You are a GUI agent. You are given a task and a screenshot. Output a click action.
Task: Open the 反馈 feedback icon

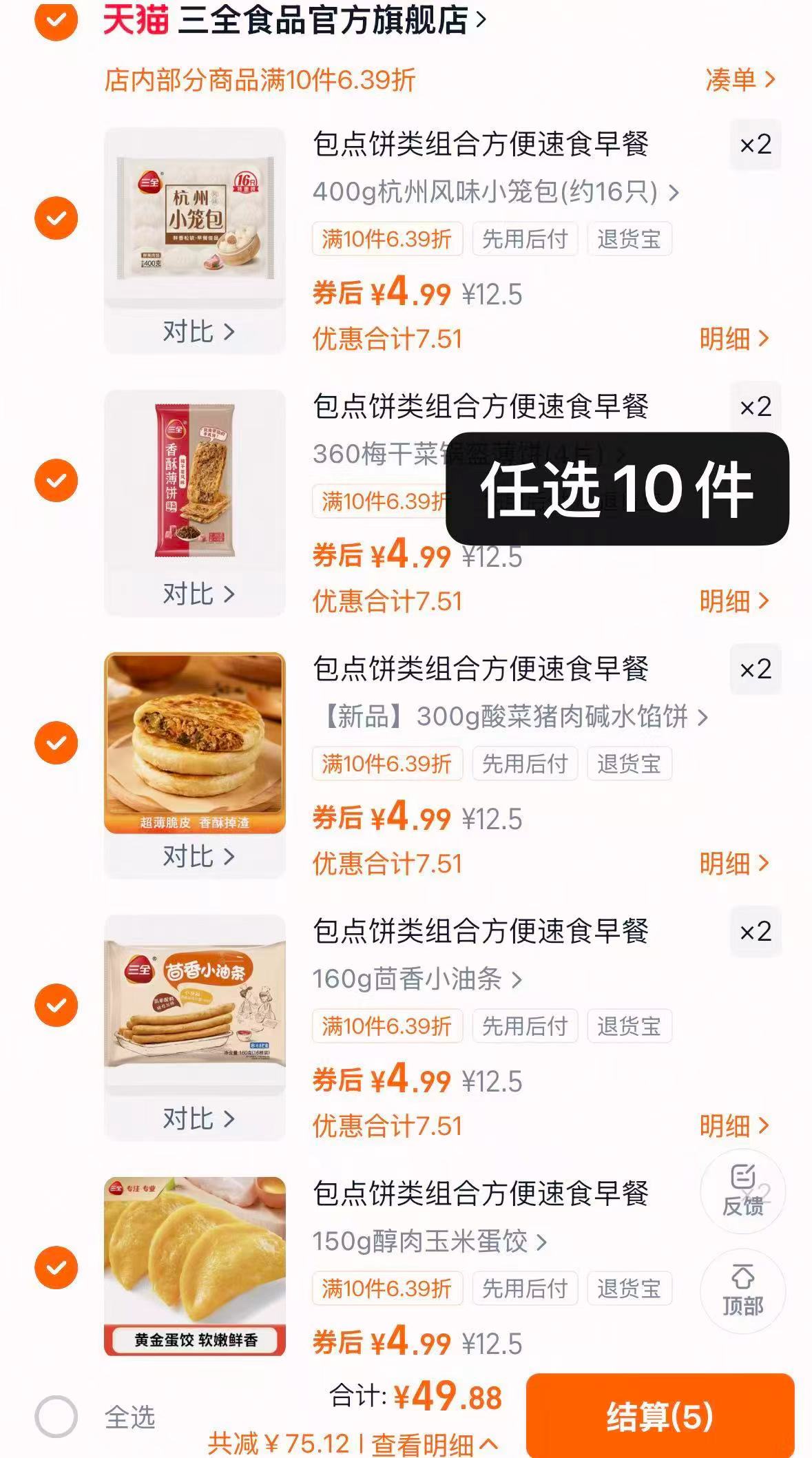743,1192
